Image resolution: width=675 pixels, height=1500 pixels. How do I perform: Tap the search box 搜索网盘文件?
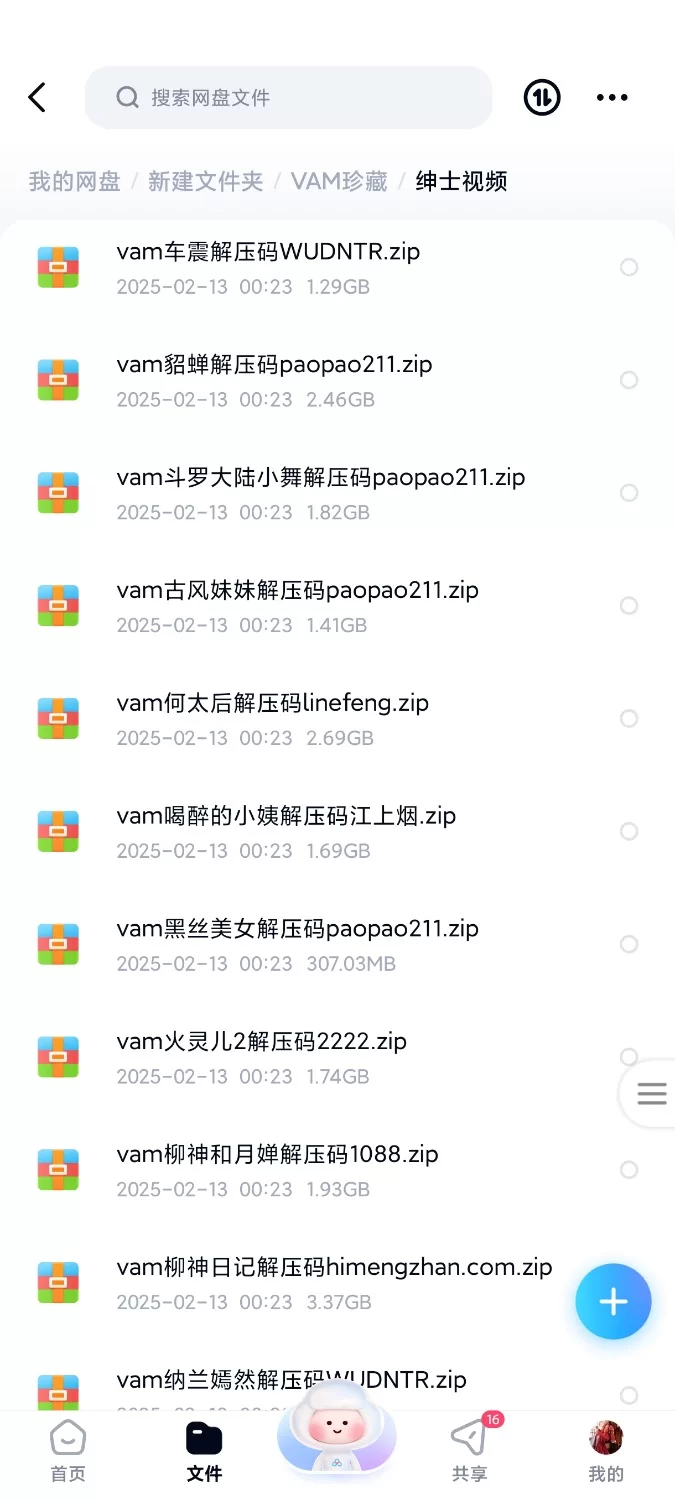pos(288,98)
